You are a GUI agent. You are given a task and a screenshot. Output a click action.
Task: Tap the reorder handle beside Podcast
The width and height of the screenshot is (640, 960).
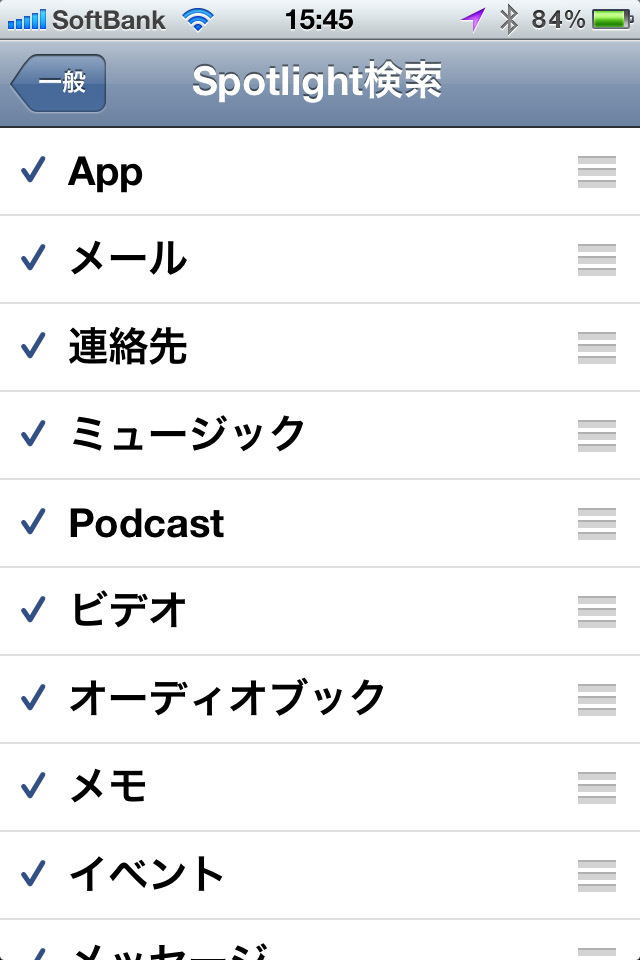(597, 523)
